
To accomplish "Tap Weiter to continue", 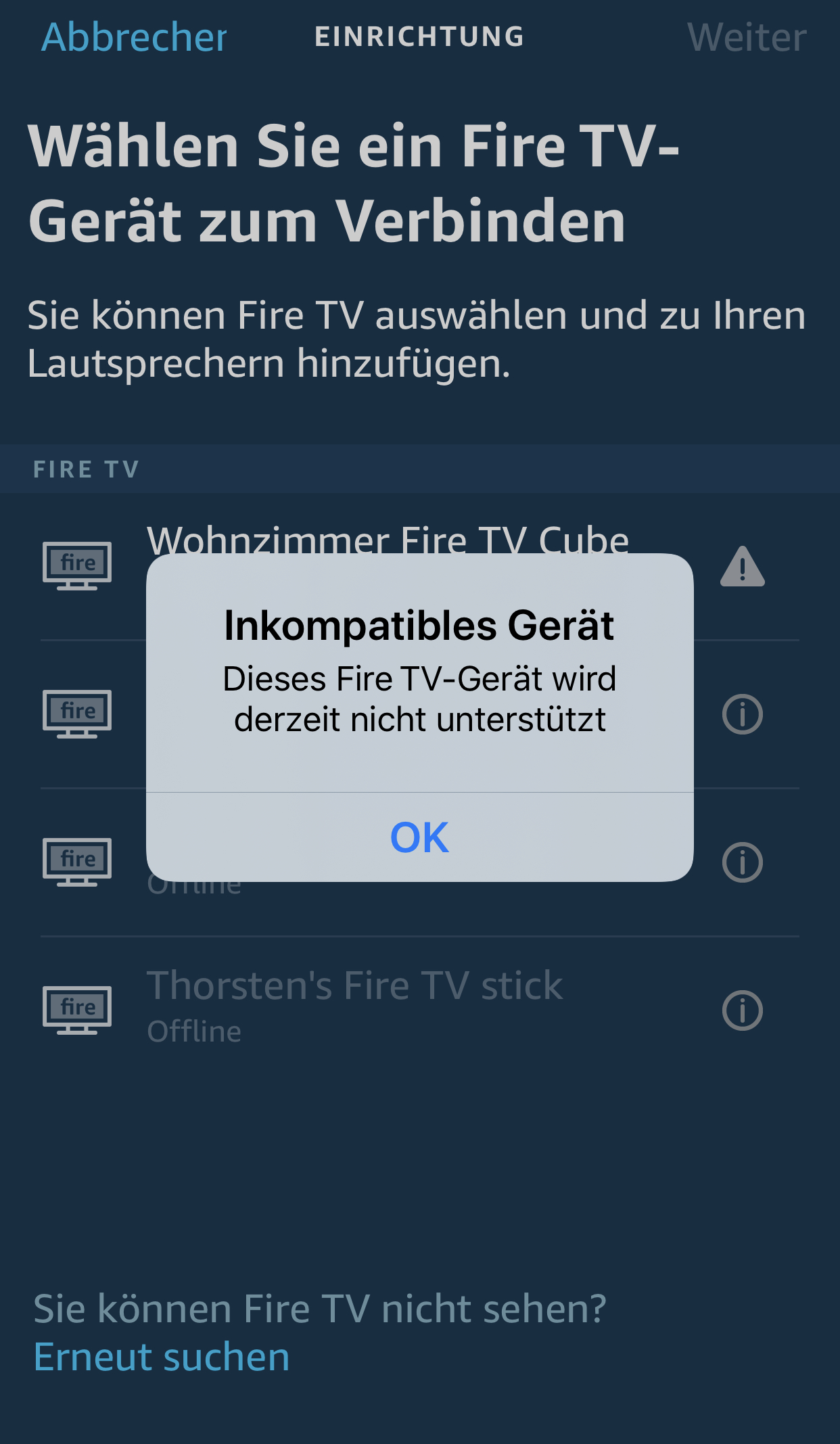I will [747, 37].
